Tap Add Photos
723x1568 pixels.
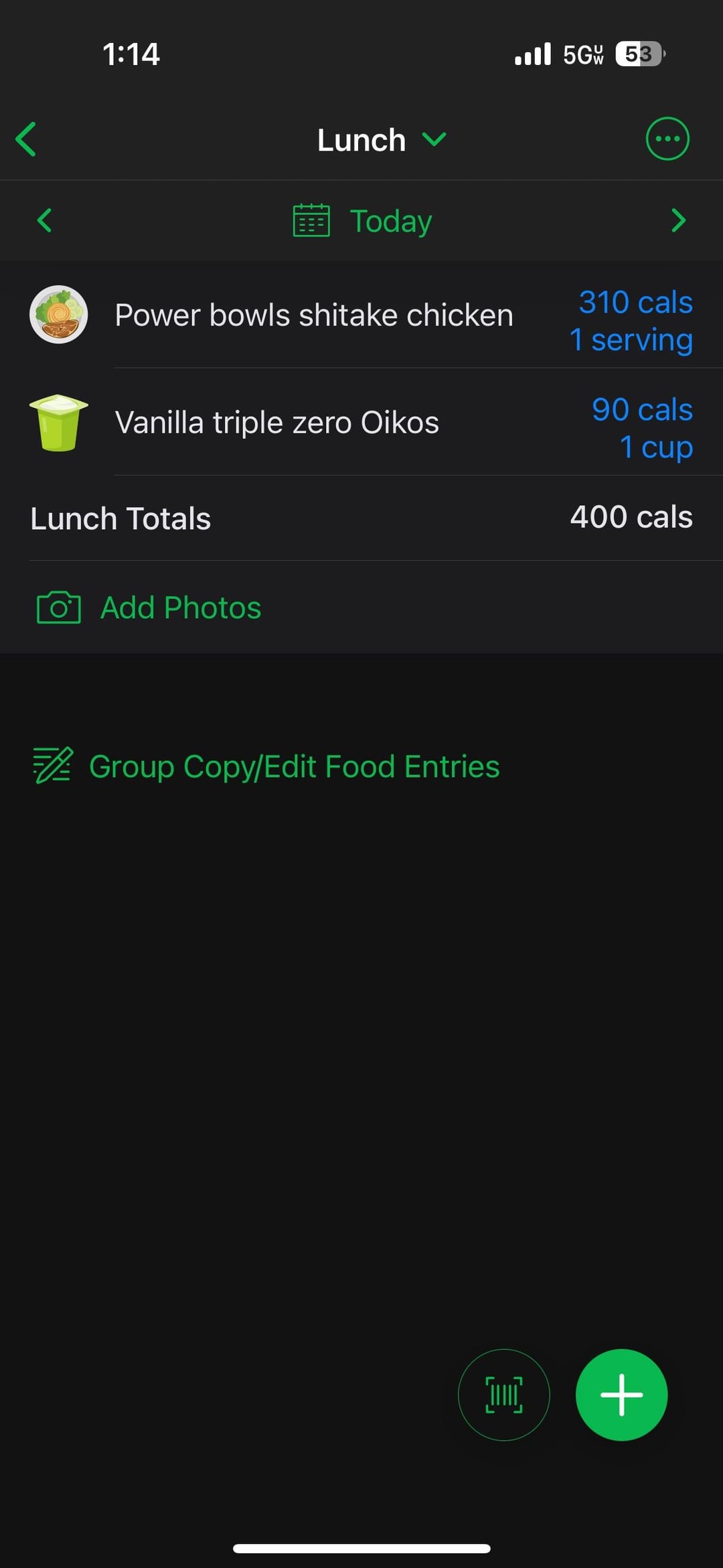click(149, 608)
